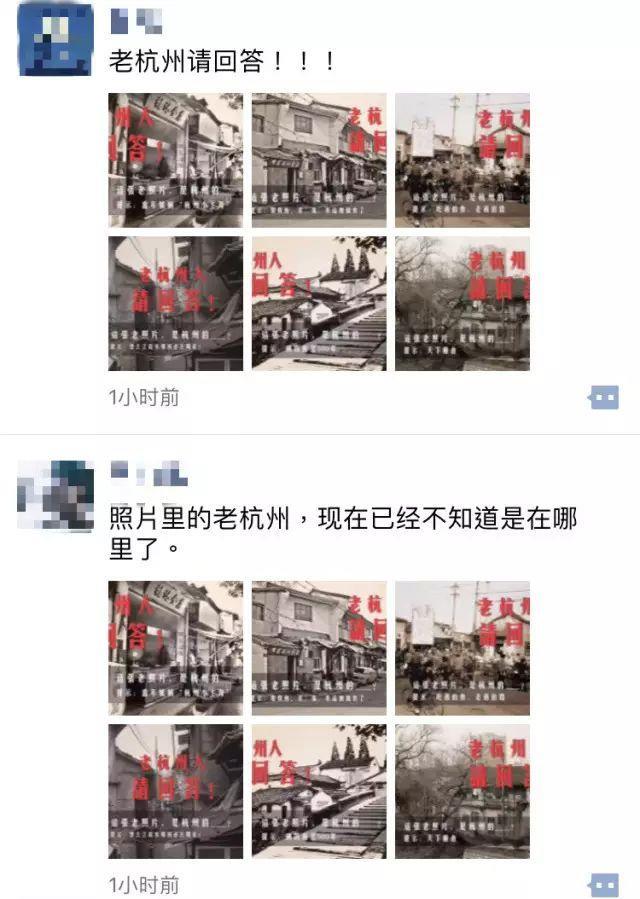Open comment menu on 照片里的老杭州 post
The height and width of the screenshot is (899, 640).
(603, 884)
